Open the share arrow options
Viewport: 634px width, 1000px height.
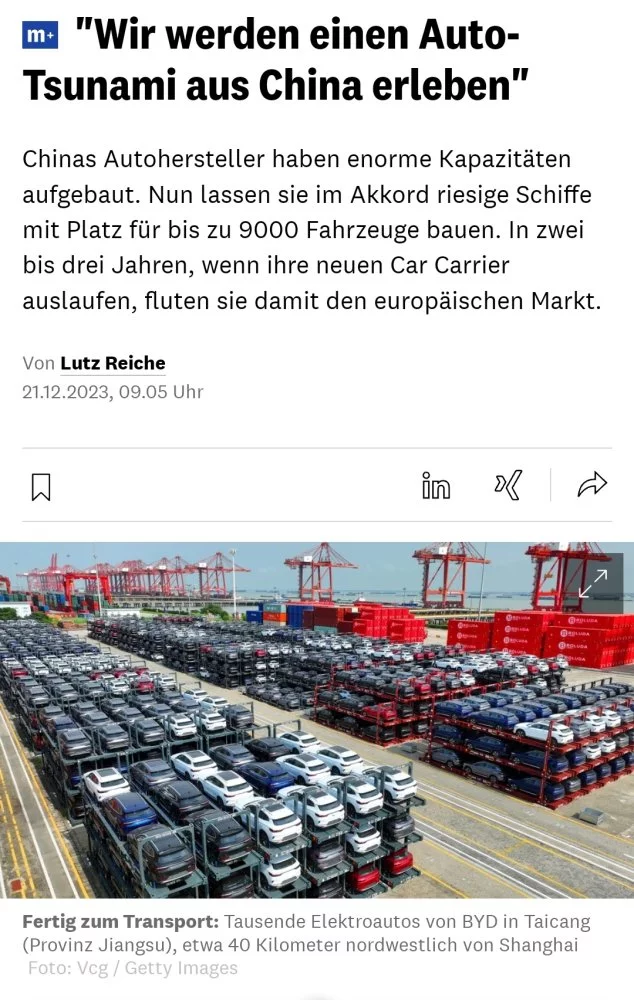click(x=592, y=486)
